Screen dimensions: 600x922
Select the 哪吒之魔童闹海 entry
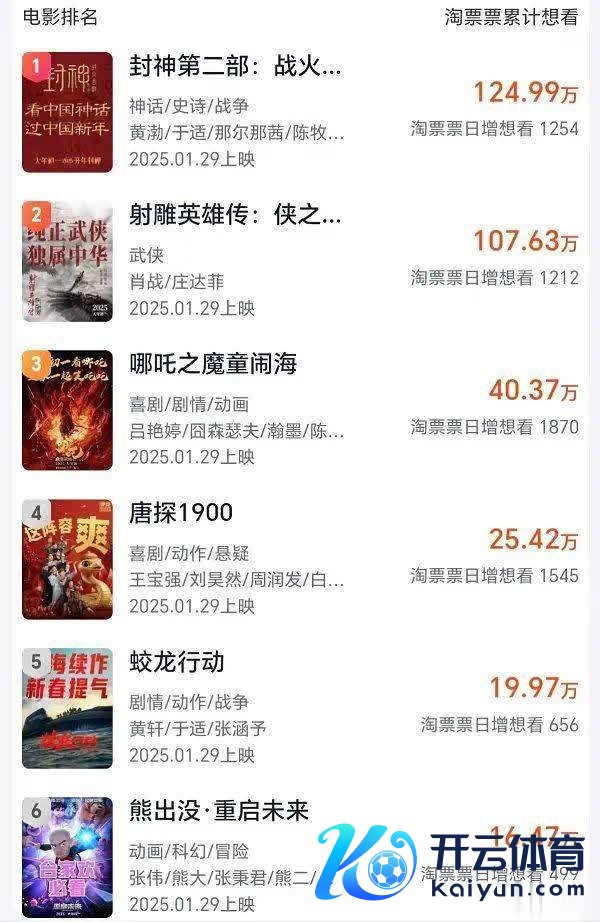point(213,364)
